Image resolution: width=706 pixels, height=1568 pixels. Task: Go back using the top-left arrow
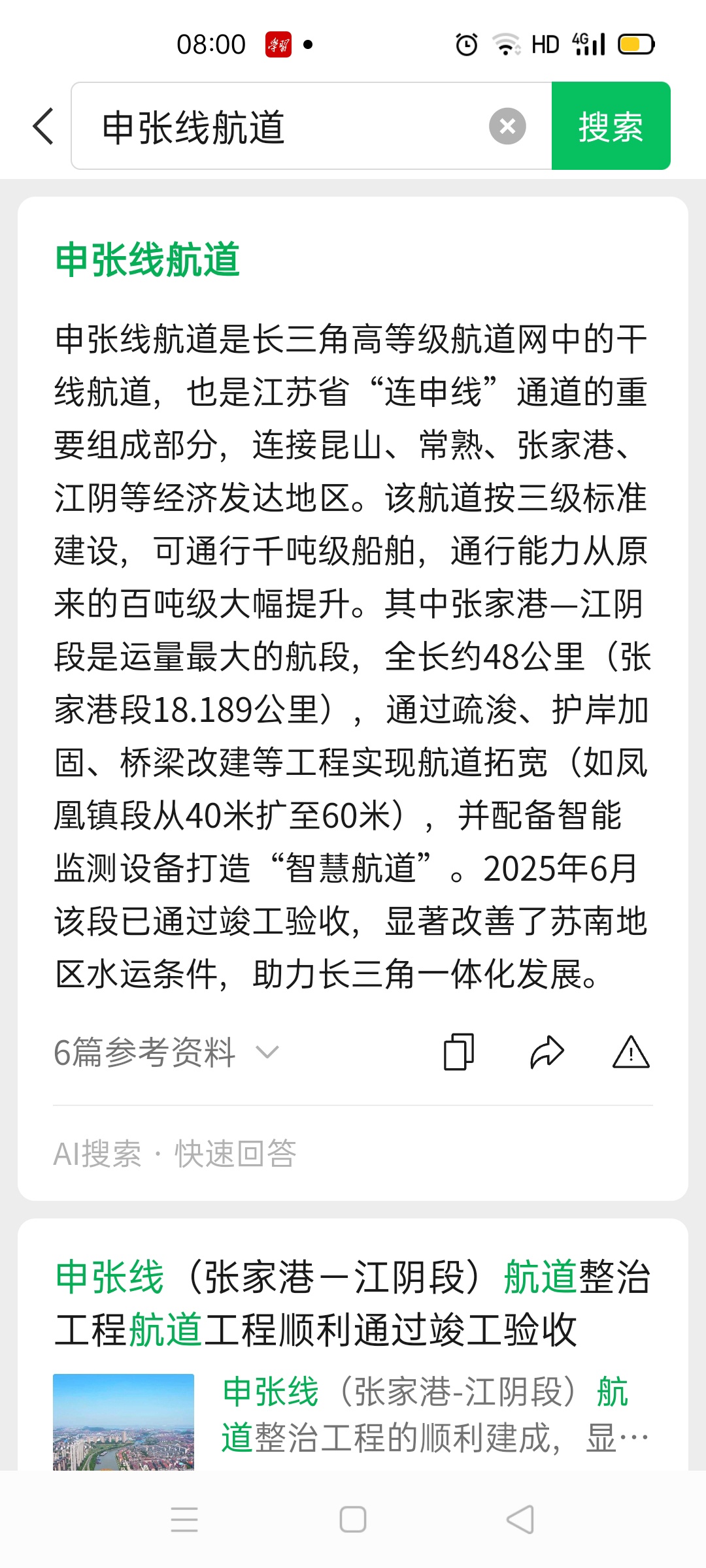43,126
